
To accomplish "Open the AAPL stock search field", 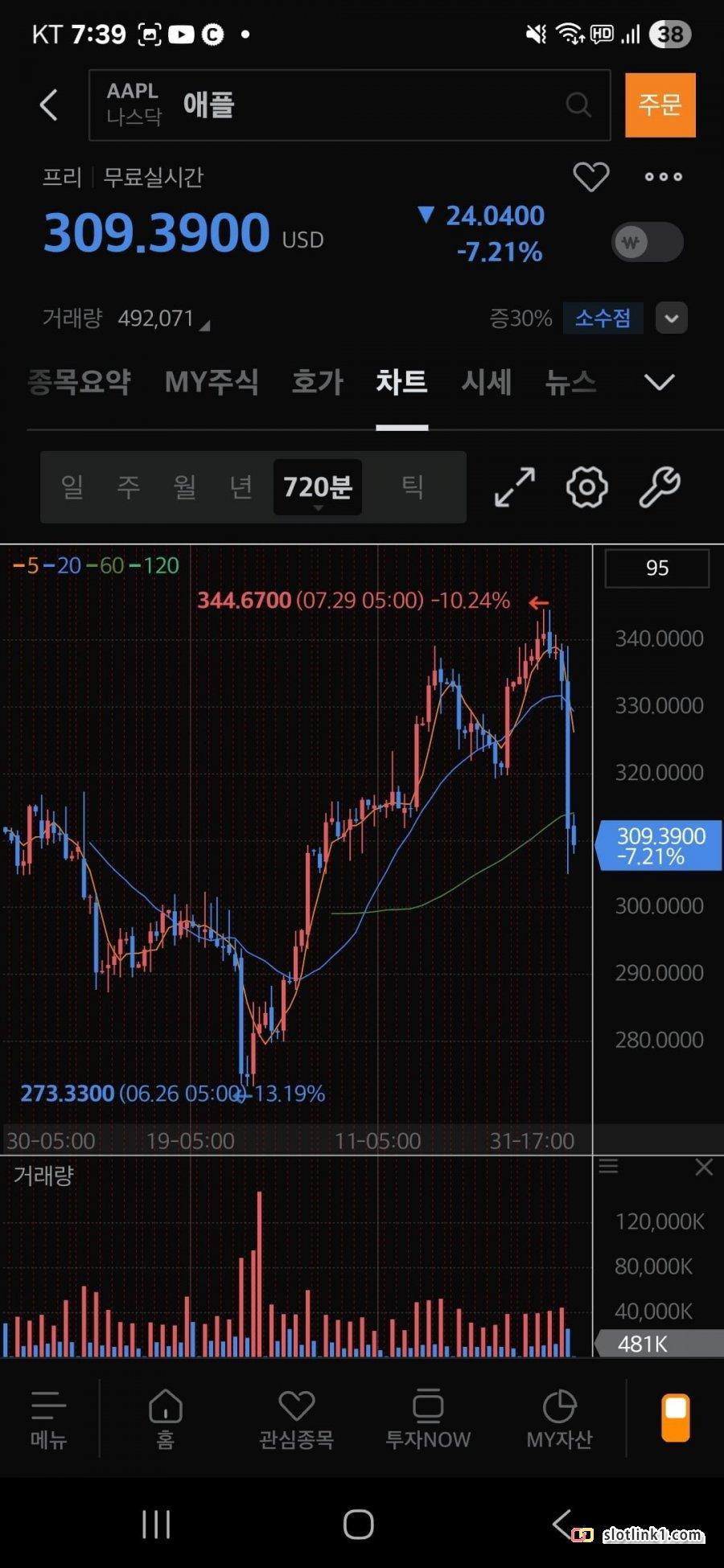I will tap(349, 105).
